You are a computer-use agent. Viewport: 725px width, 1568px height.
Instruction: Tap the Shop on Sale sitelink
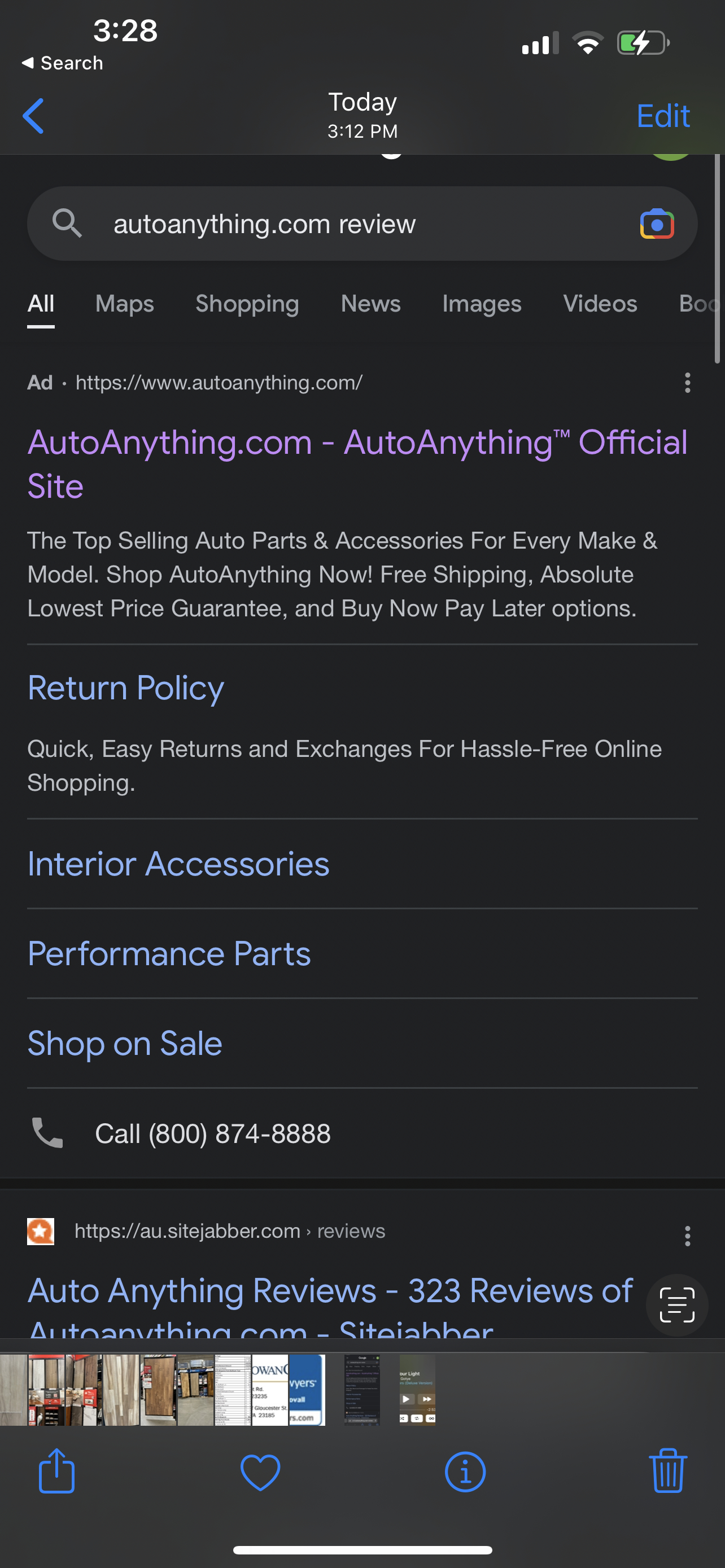coord(124,1043)
